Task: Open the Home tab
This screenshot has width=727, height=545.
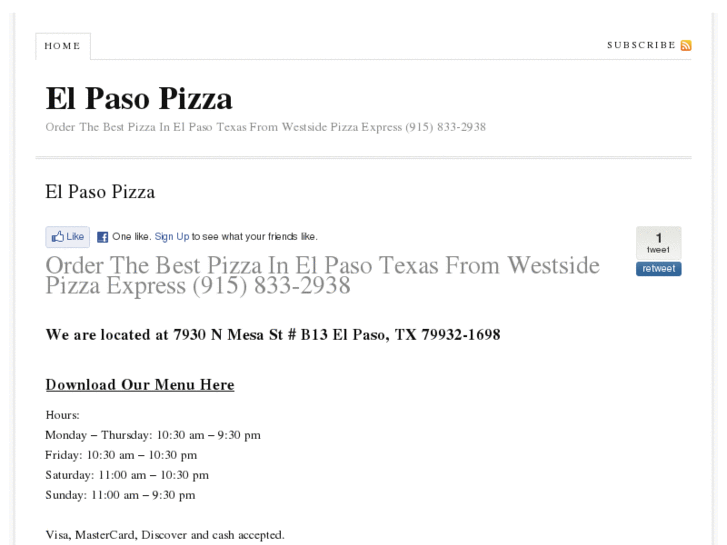Action: coord(62,46)
